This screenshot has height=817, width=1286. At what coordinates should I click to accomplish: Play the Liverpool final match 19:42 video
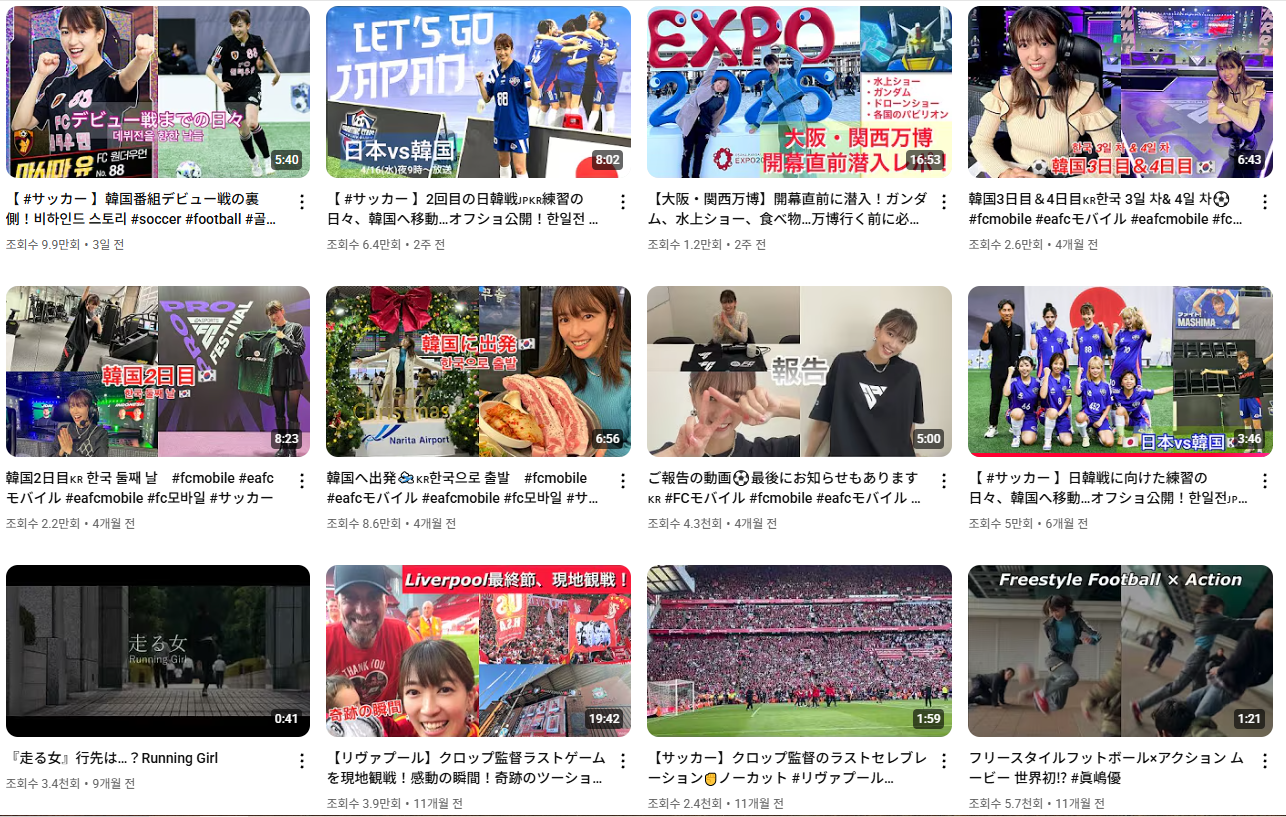(478, 651)
